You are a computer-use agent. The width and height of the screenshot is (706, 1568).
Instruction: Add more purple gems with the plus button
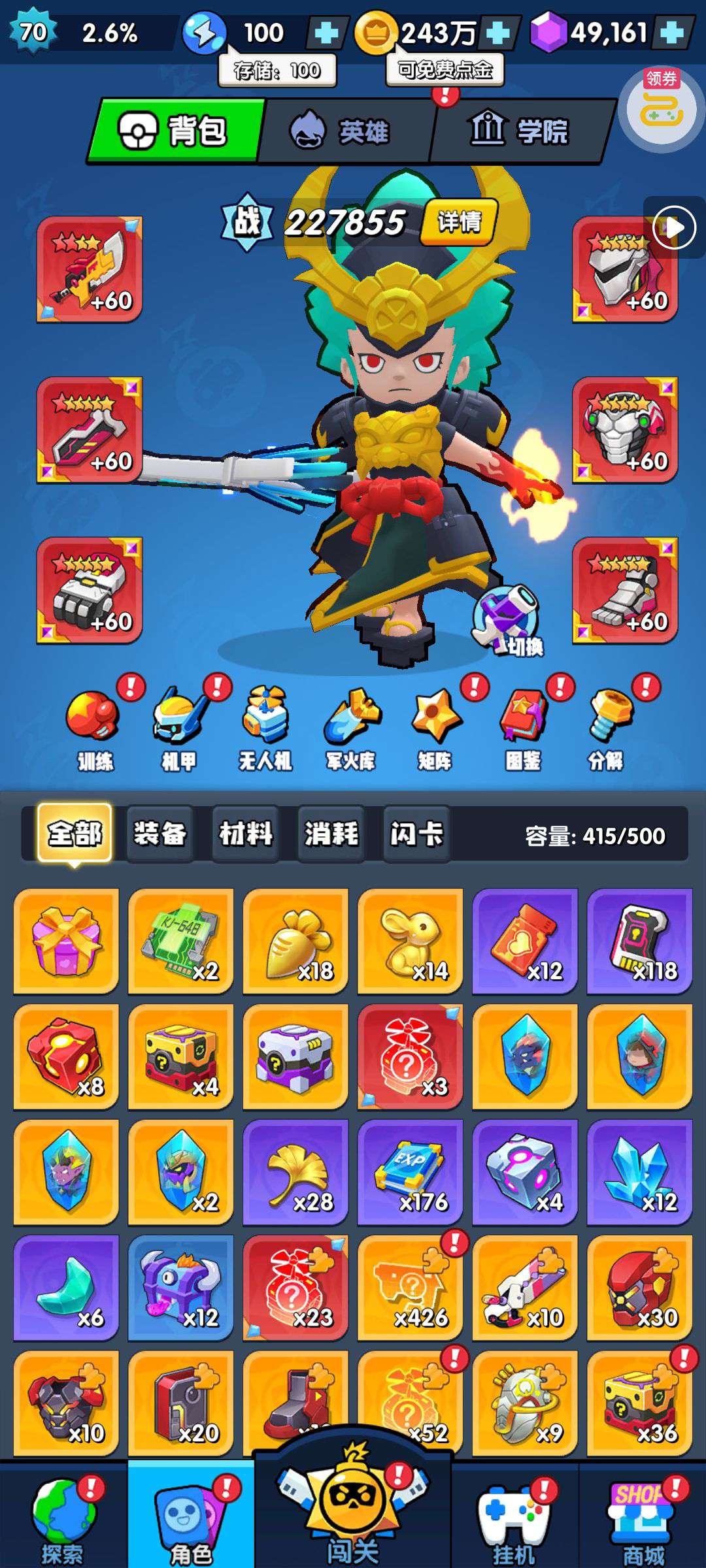click(672, 33)
